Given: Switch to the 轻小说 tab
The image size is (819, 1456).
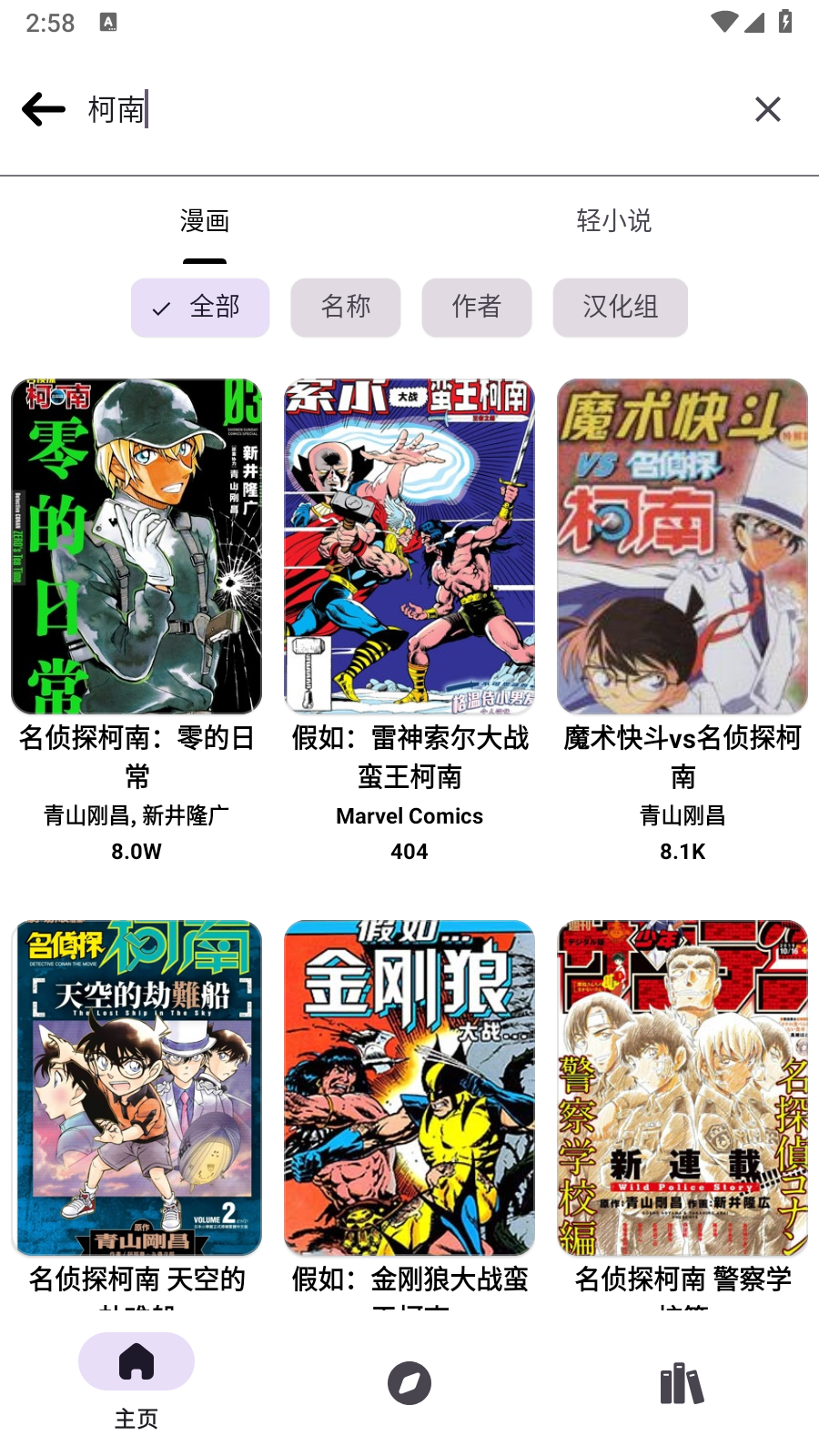Looking at the screenshot, I should pos(614,221).
